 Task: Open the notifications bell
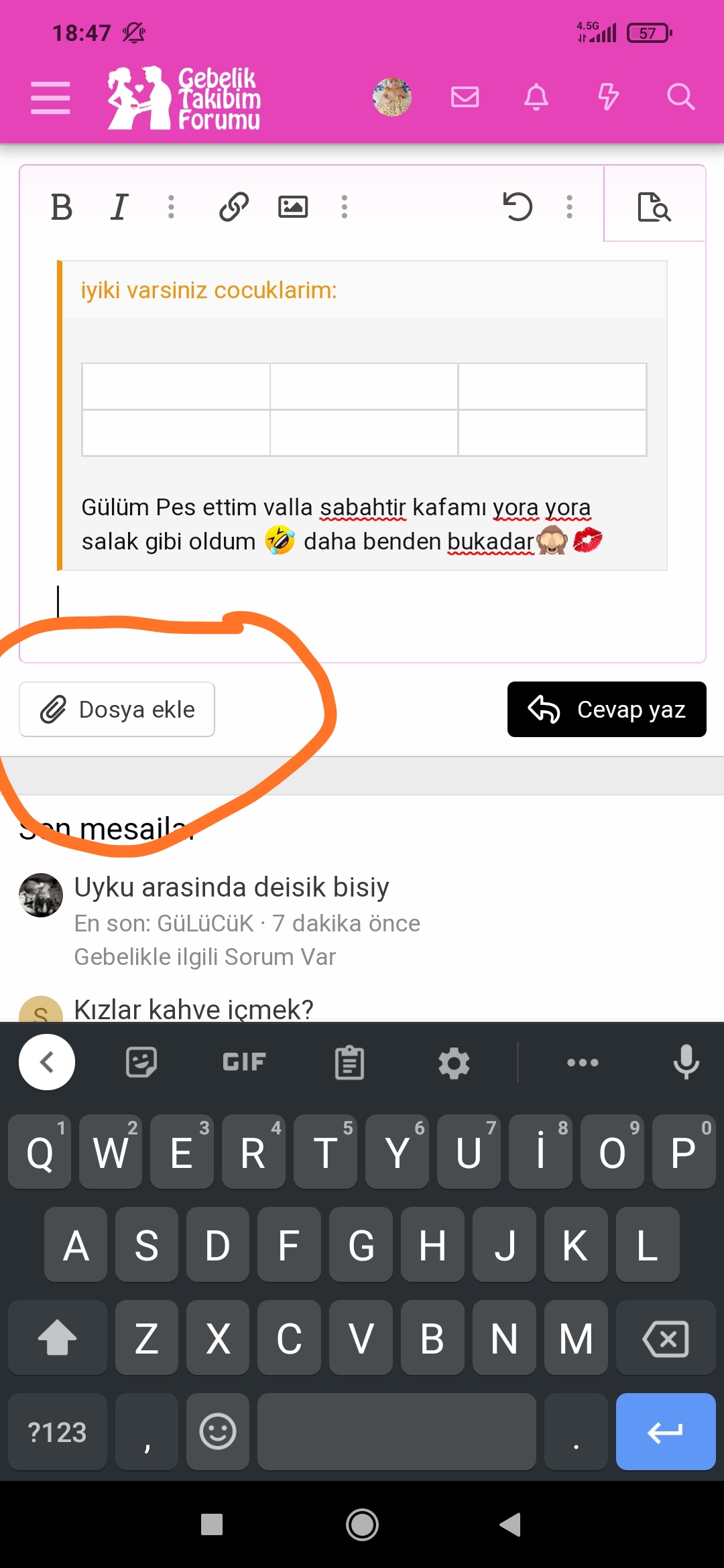[536, 97]
